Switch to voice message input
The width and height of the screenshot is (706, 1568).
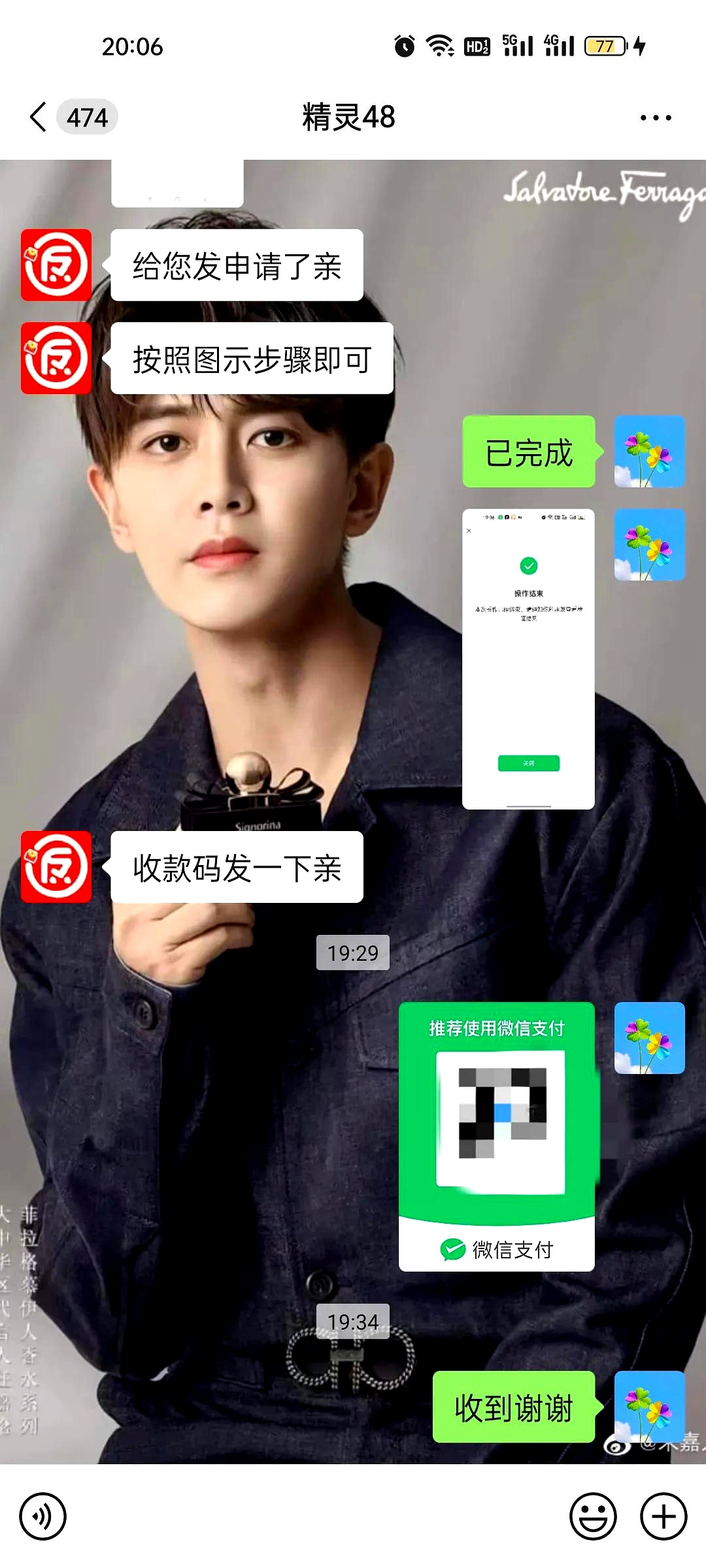click(42, 1516)
